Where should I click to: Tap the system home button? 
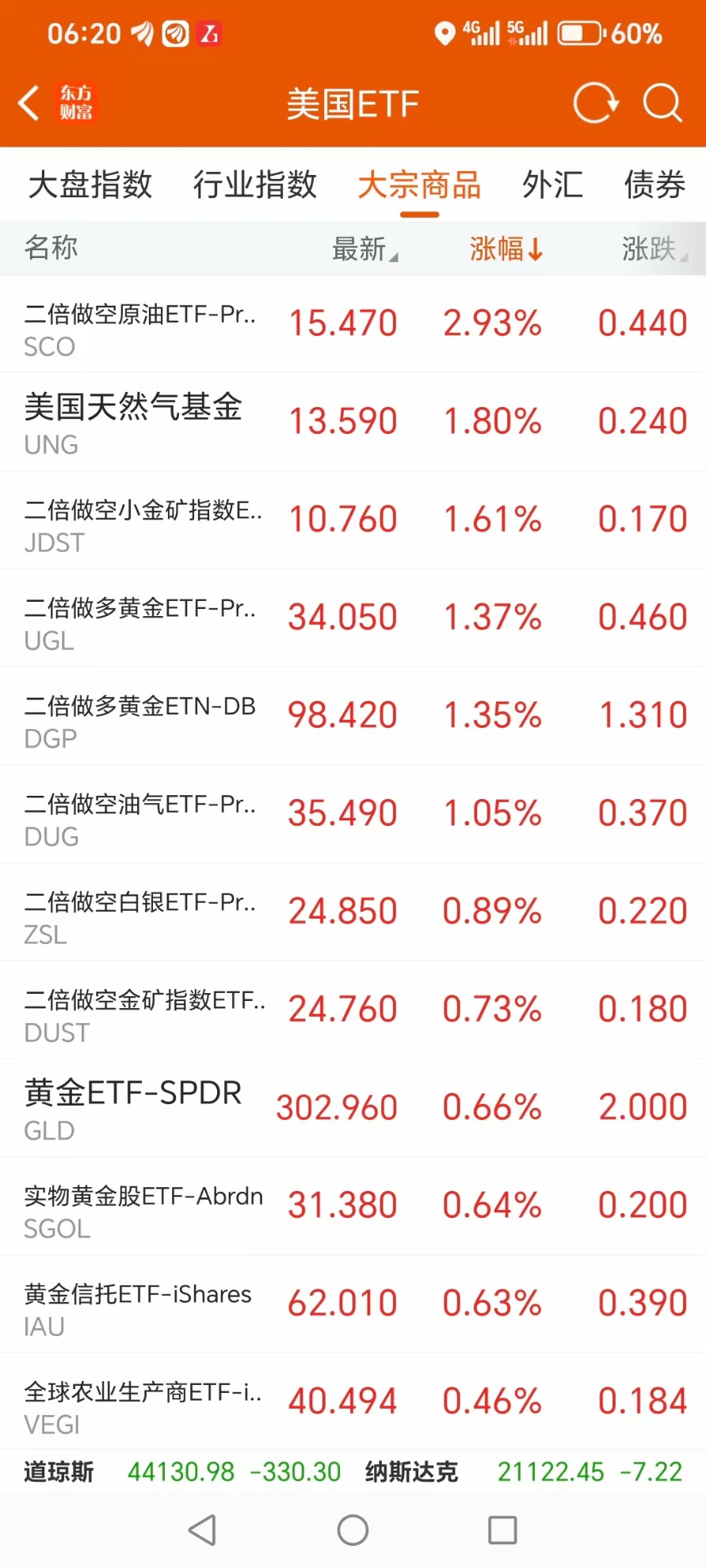pos(353,1530)
